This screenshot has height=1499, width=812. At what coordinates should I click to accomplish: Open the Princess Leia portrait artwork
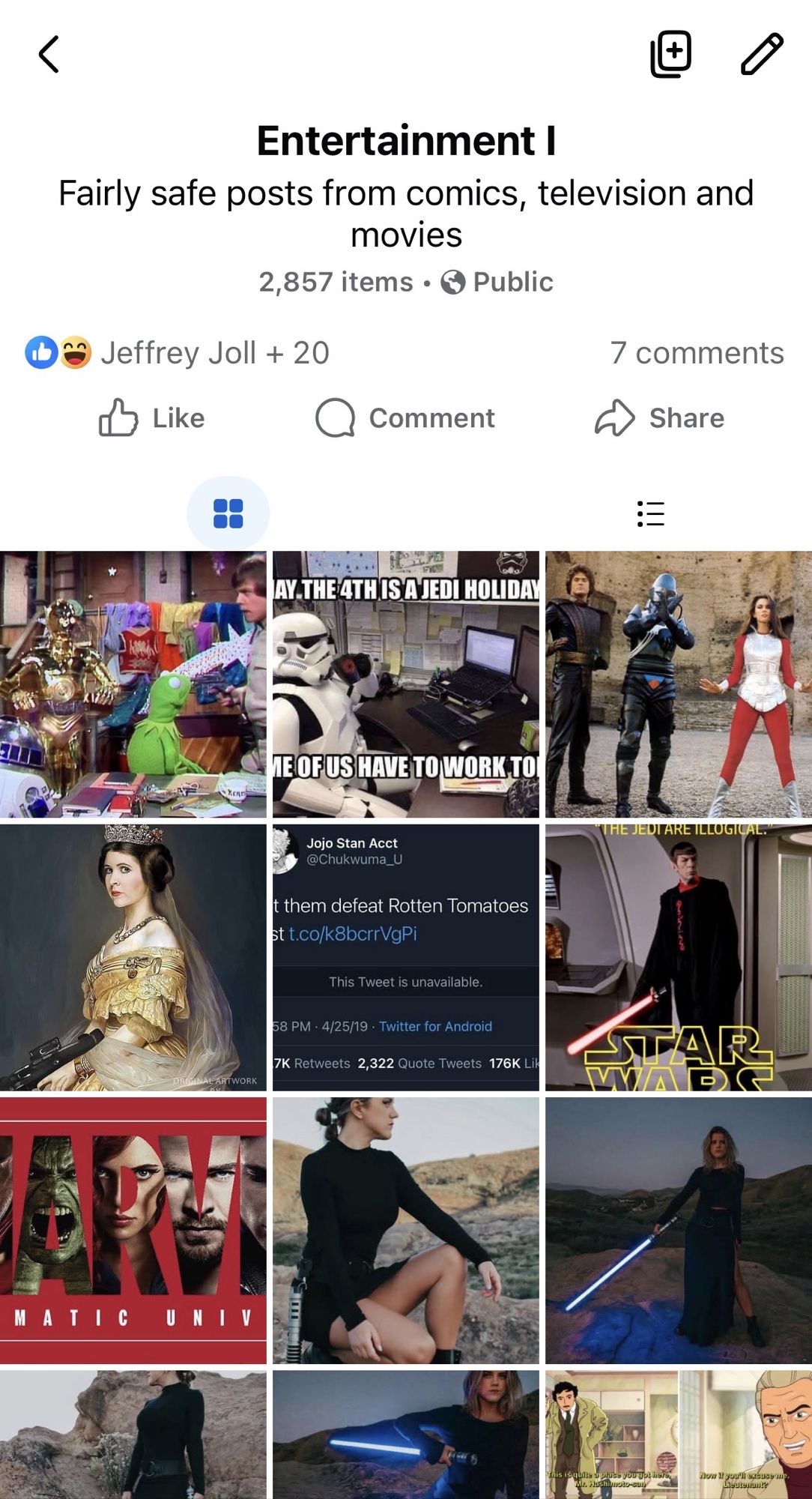(x=133, y=957)
